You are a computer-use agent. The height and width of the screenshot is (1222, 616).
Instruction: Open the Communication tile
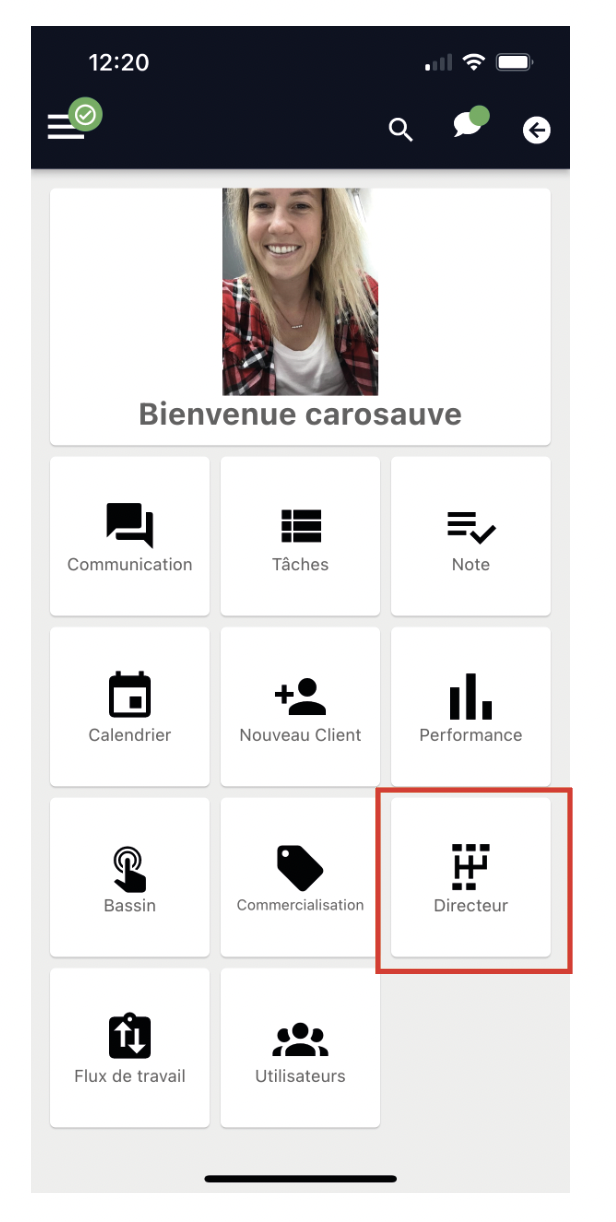coord(130,536)
